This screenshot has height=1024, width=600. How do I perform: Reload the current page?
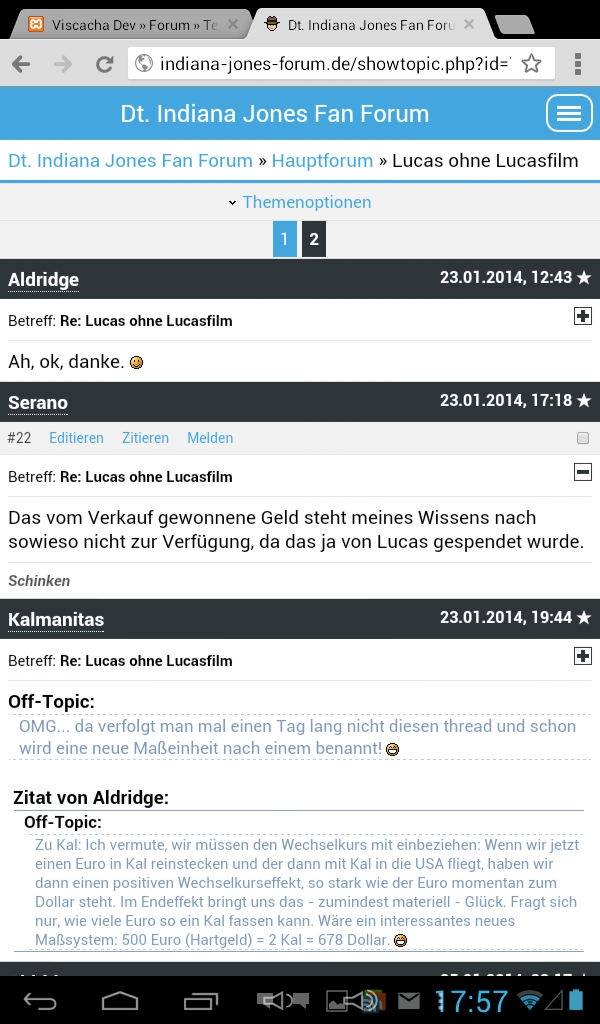[104, 65]
